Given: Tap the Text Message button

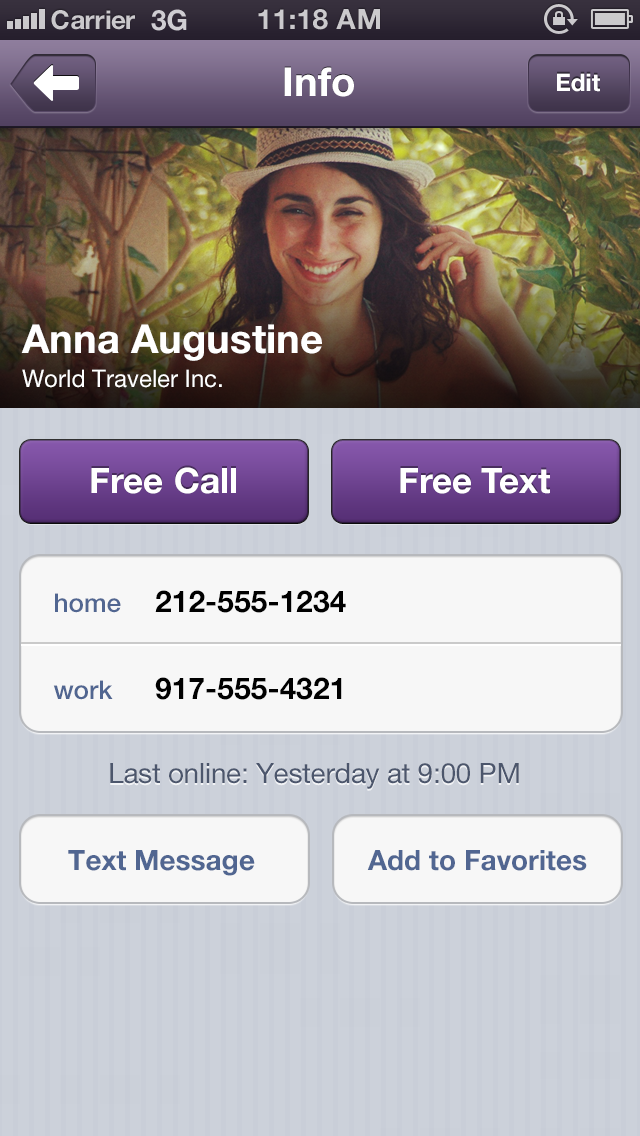Looking at the screenshot, I should click(164, 860).
